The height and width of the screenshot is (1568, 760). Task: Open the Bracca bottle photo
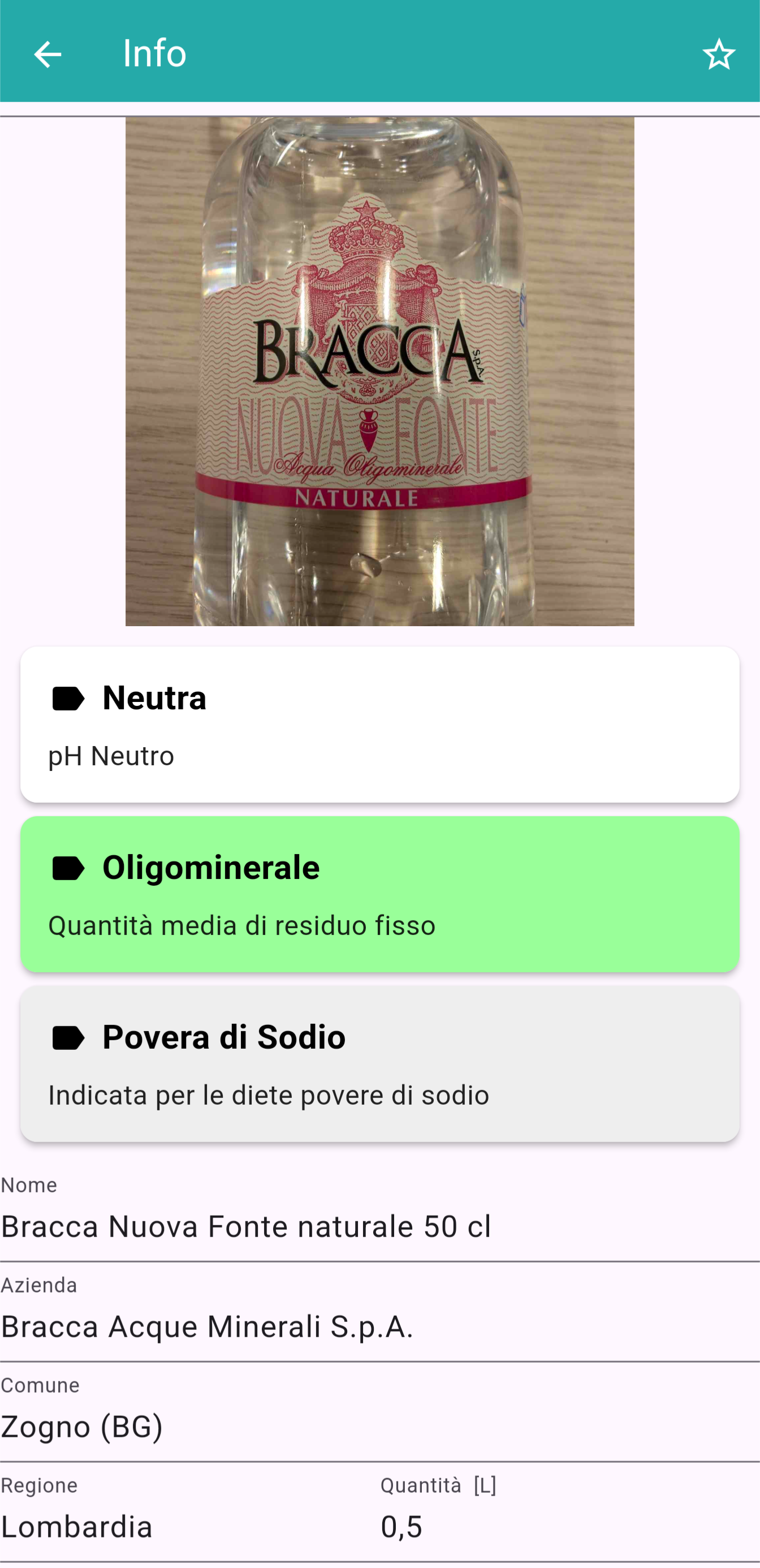click(379, 371)
